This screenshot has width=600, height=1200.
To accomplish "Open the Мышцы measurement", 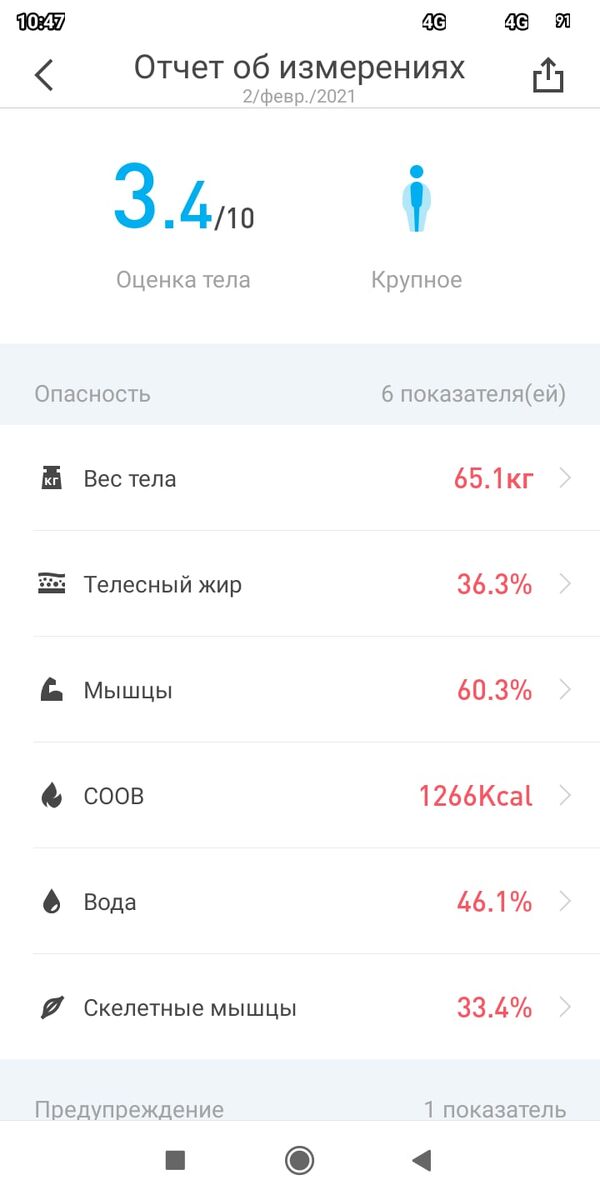I will [x=300, y=690].
